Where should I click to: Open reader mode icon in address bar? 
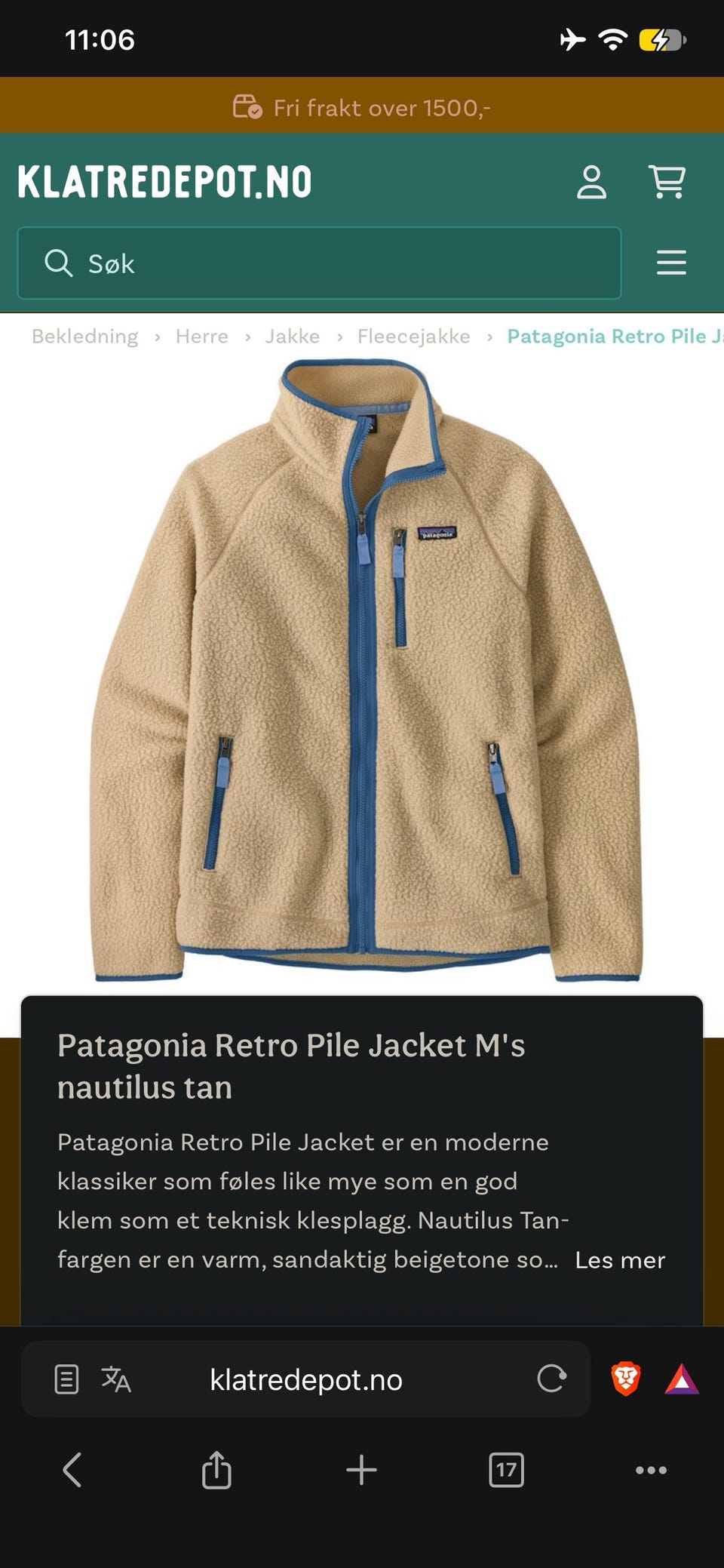(x=67, y=1379)
